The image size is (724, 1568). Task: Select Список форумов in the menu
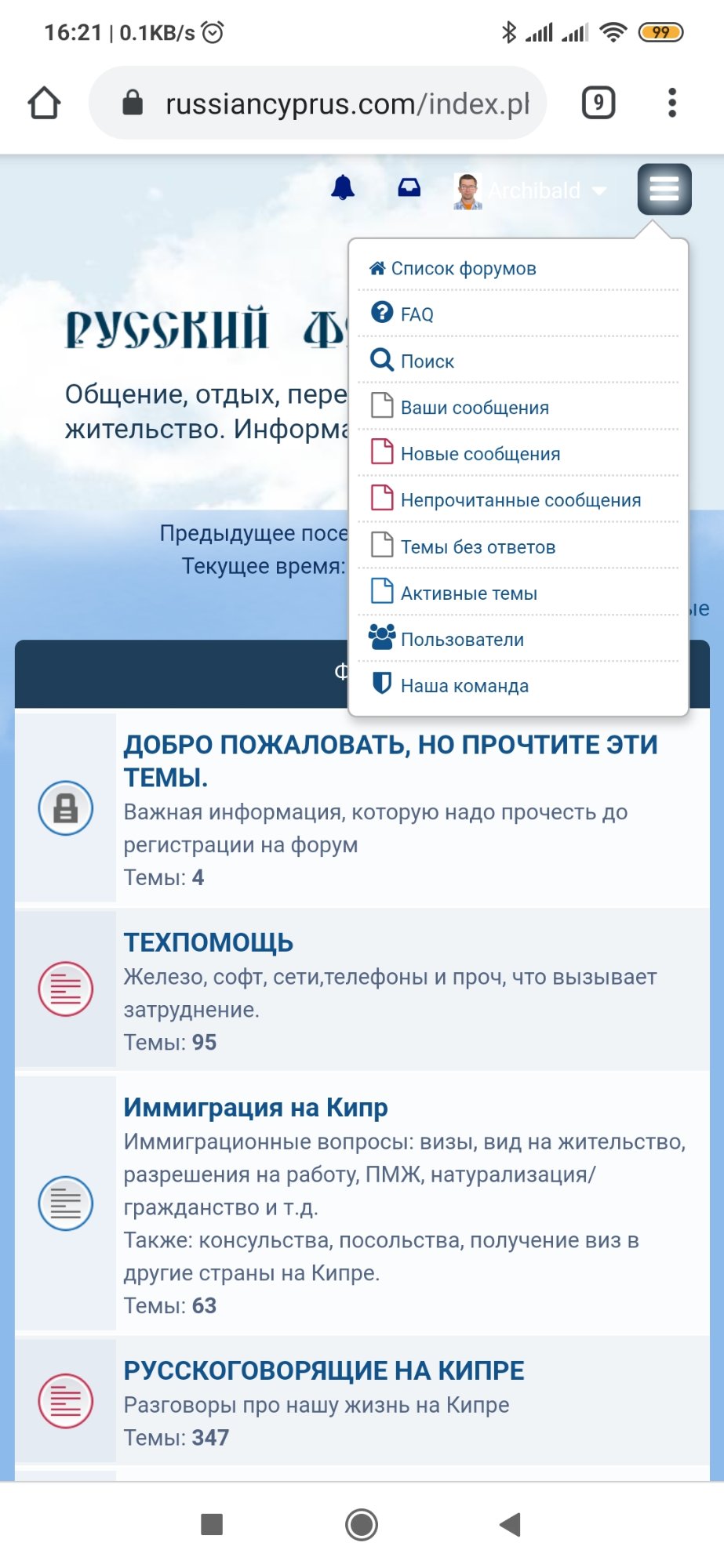pos(463,269)
